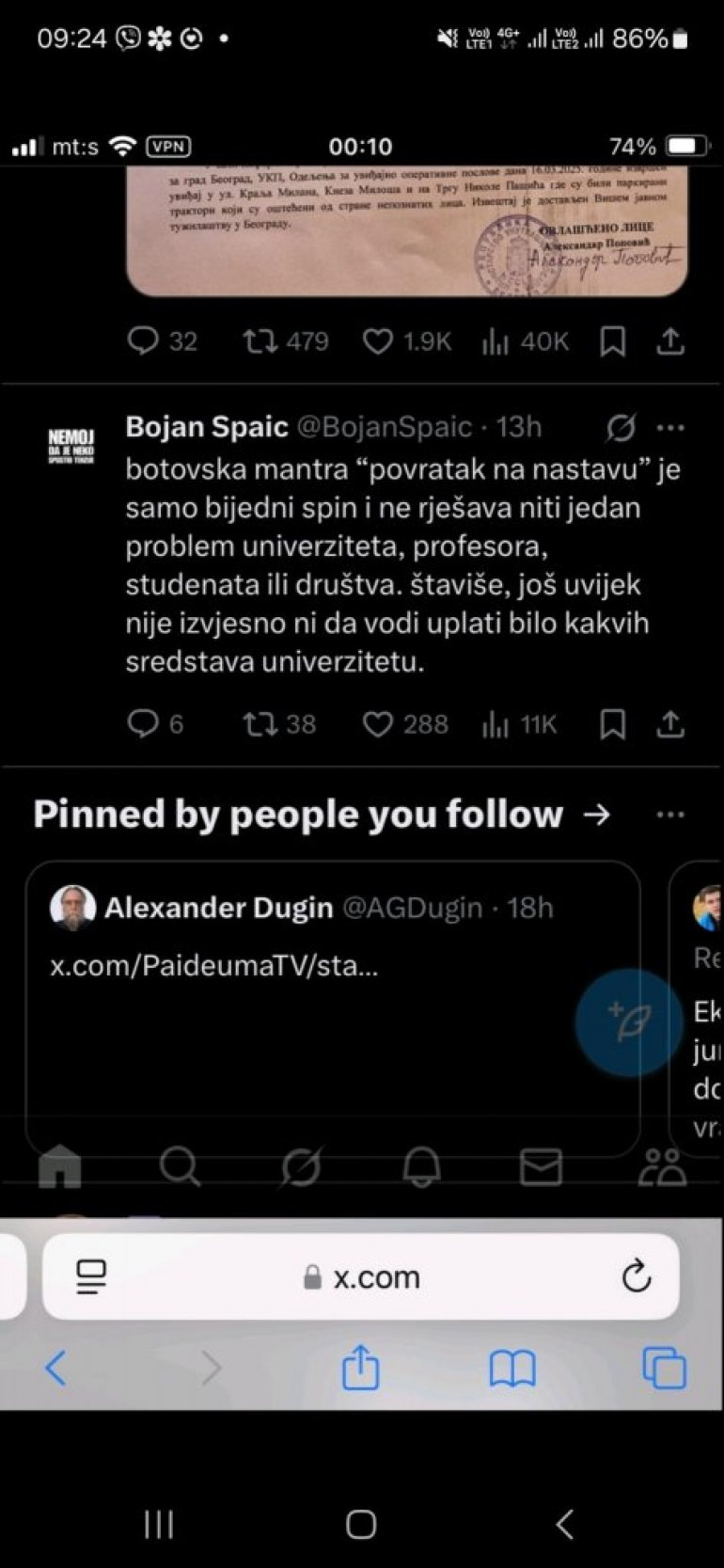
Task: Reload the x.com page
Action: point(637,1276)
